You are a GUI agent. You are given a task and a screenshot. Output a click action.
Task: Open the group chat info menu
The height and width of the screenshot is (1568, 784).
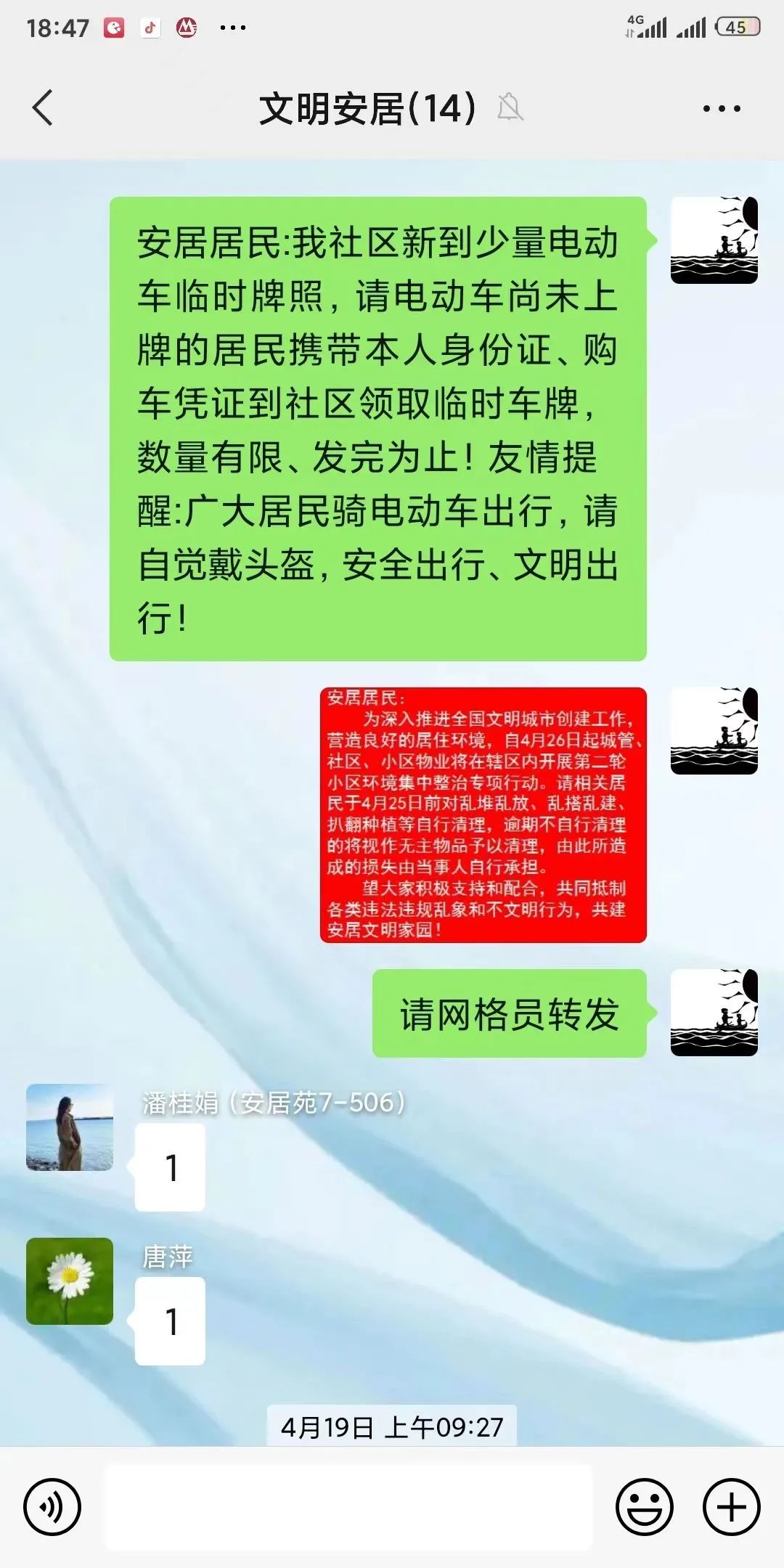coord(722,109)
